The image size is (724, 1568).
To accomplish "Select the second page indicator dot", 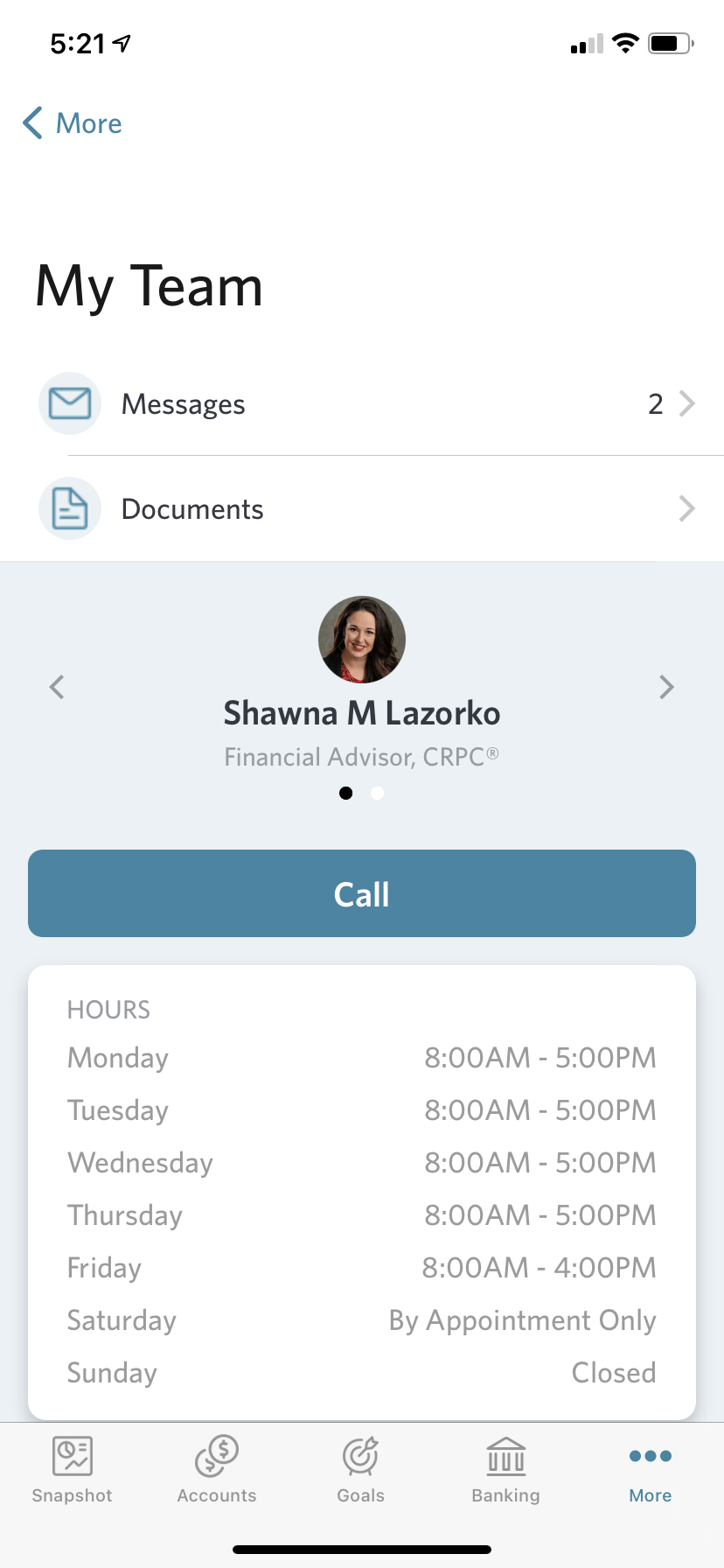I will [x=378, y=794].
